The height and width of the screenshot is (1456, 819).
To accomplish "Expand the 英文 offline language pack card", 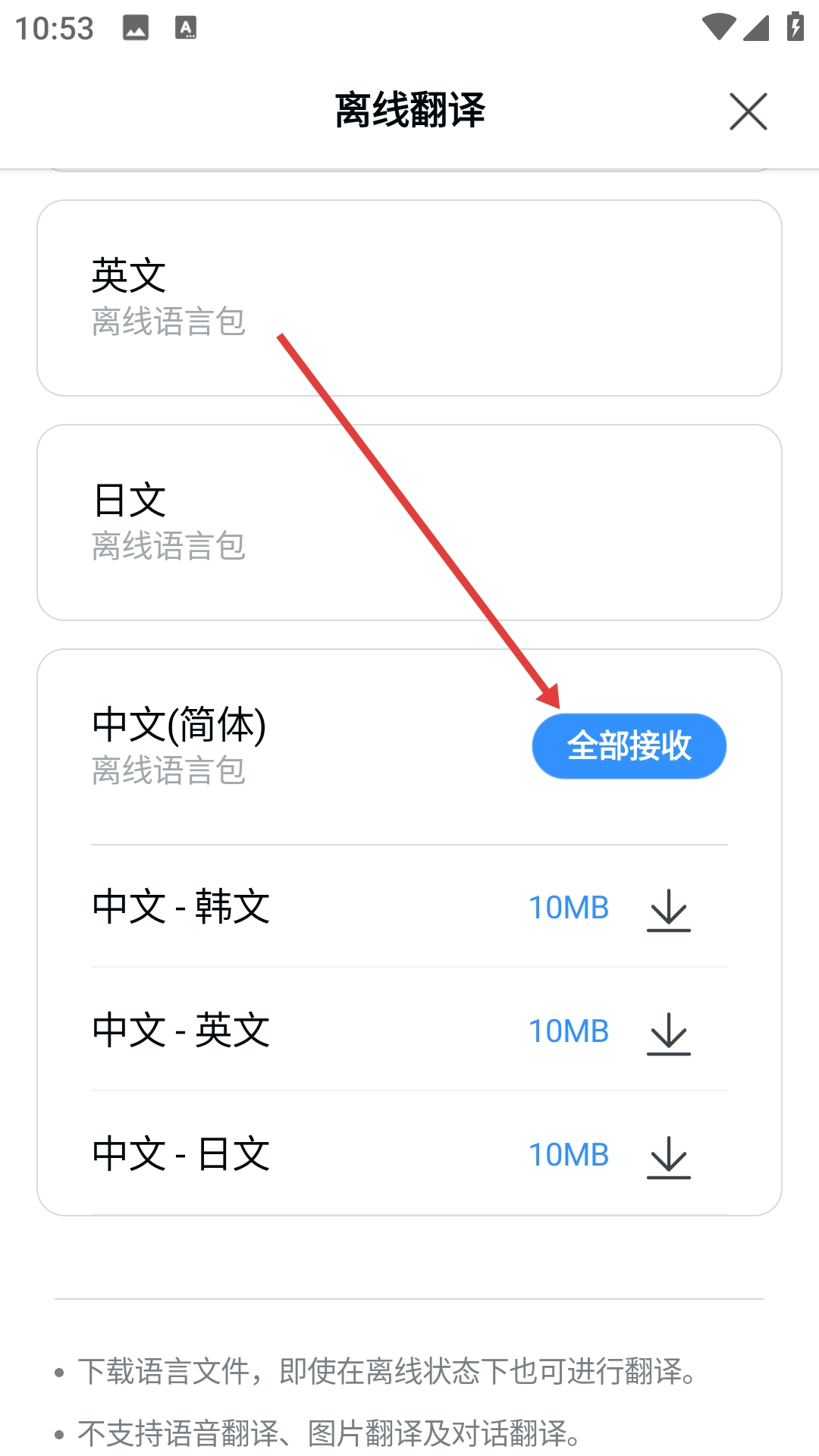I will [x=409, y=298].
